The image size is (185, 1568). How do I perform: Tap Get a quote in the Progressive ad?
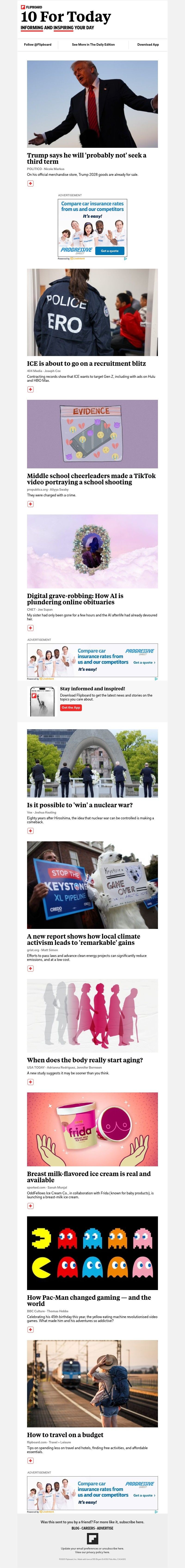click(110, 251)
